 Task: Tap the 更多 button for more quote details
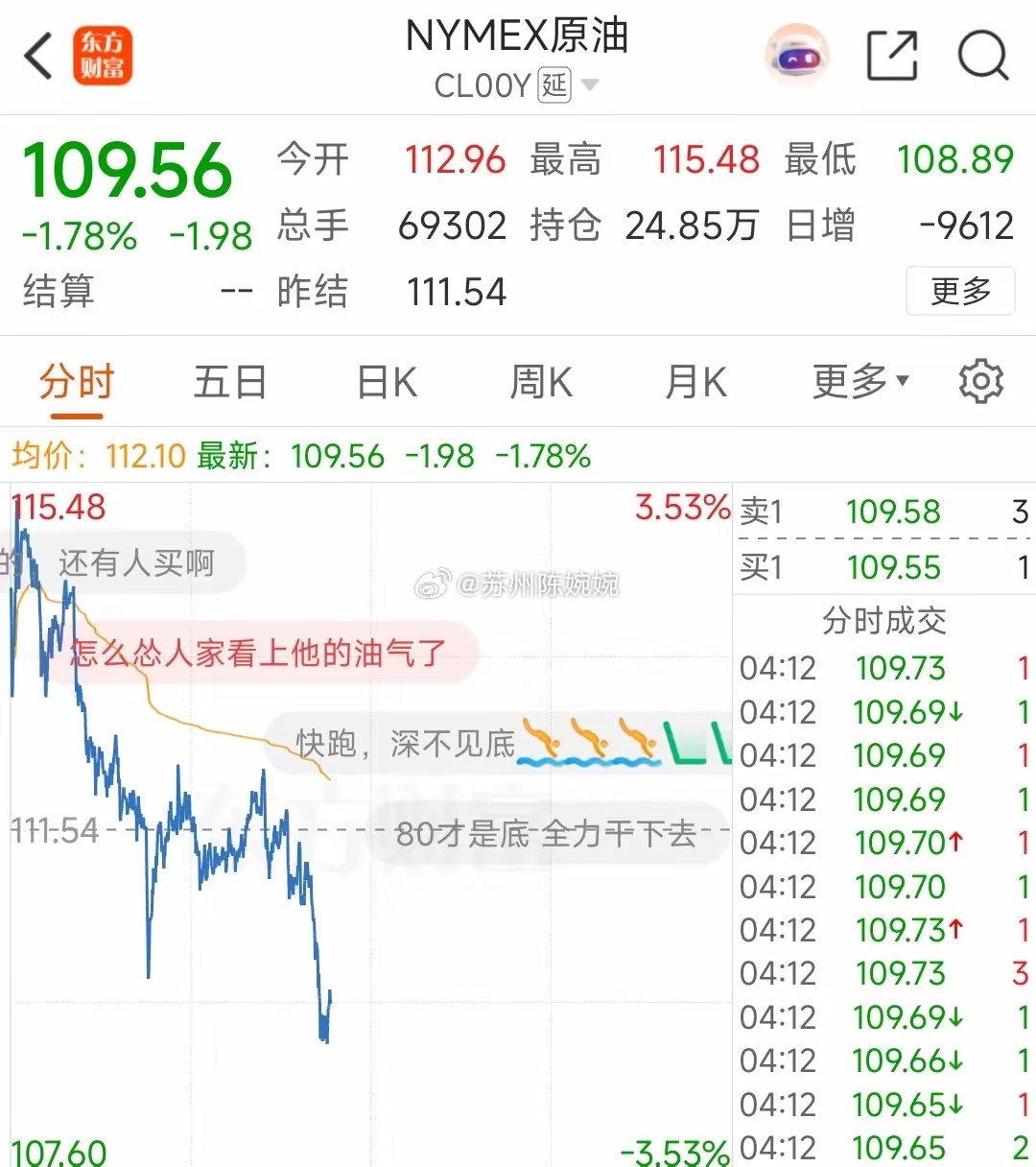(959, 291)
